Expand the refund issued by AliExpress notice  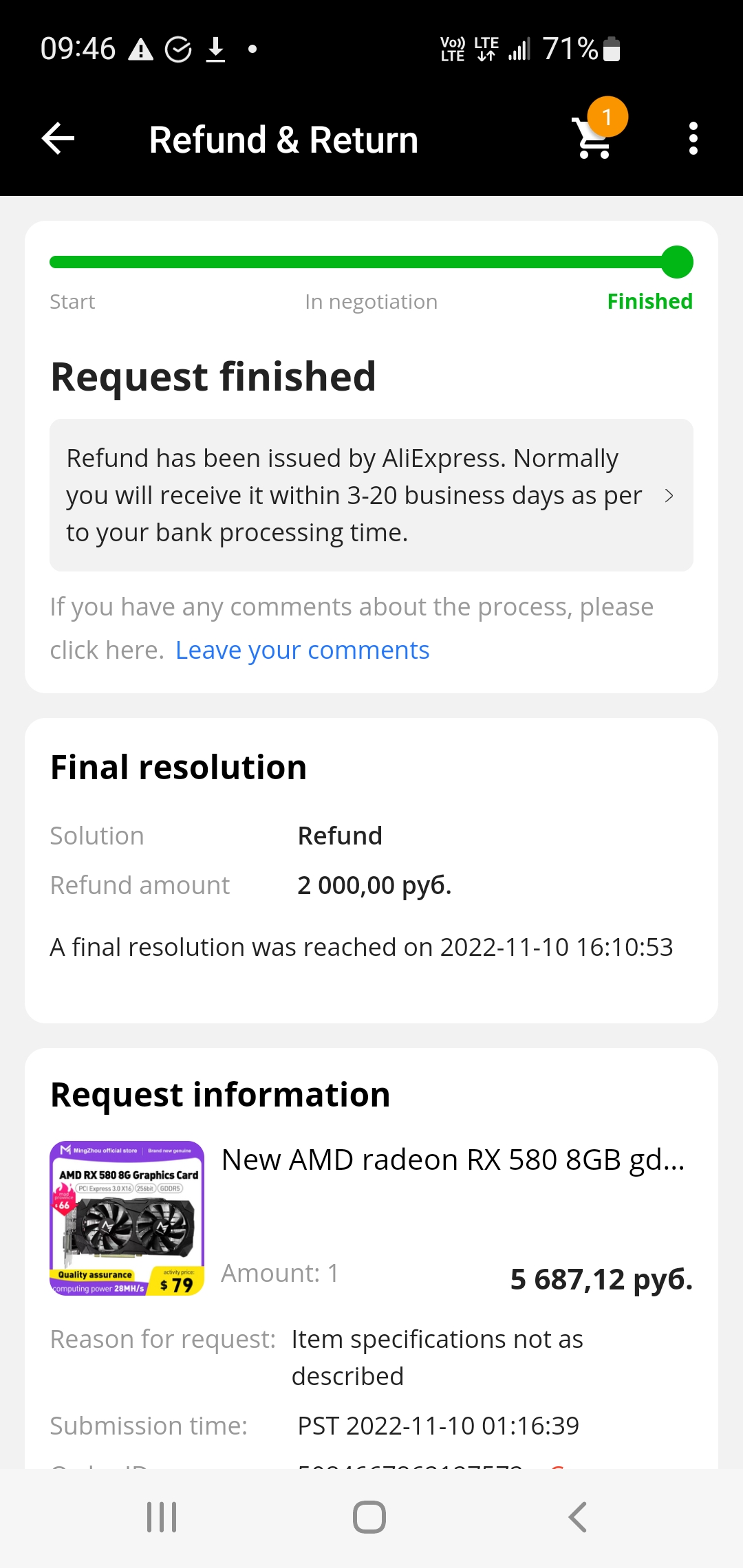371,495
